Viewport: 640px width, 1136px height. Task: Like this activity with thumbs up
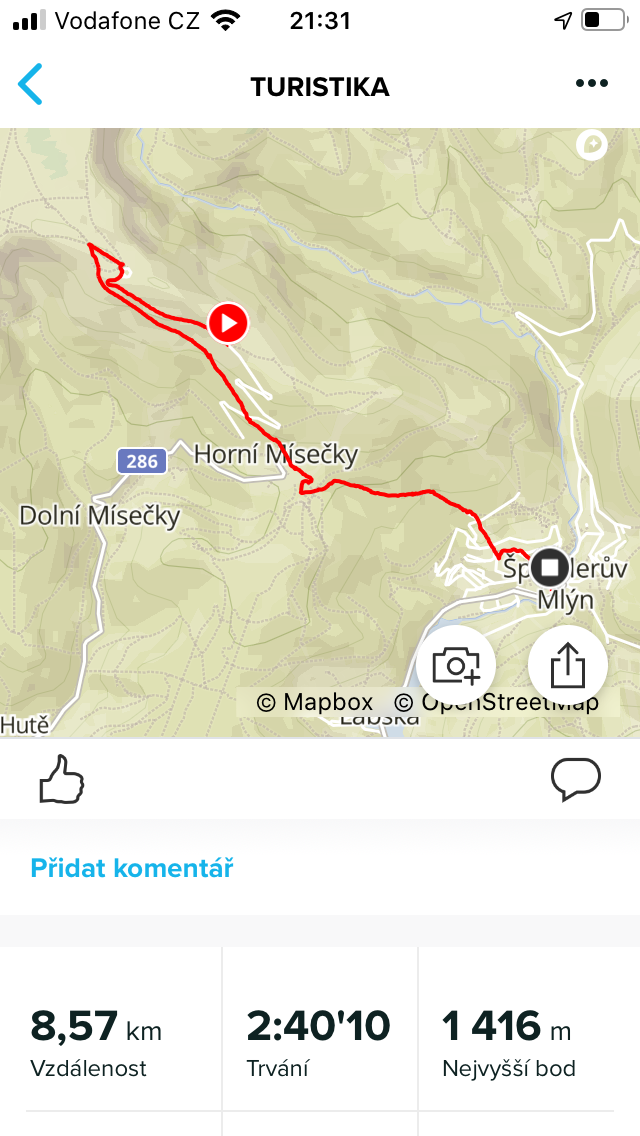62,779
